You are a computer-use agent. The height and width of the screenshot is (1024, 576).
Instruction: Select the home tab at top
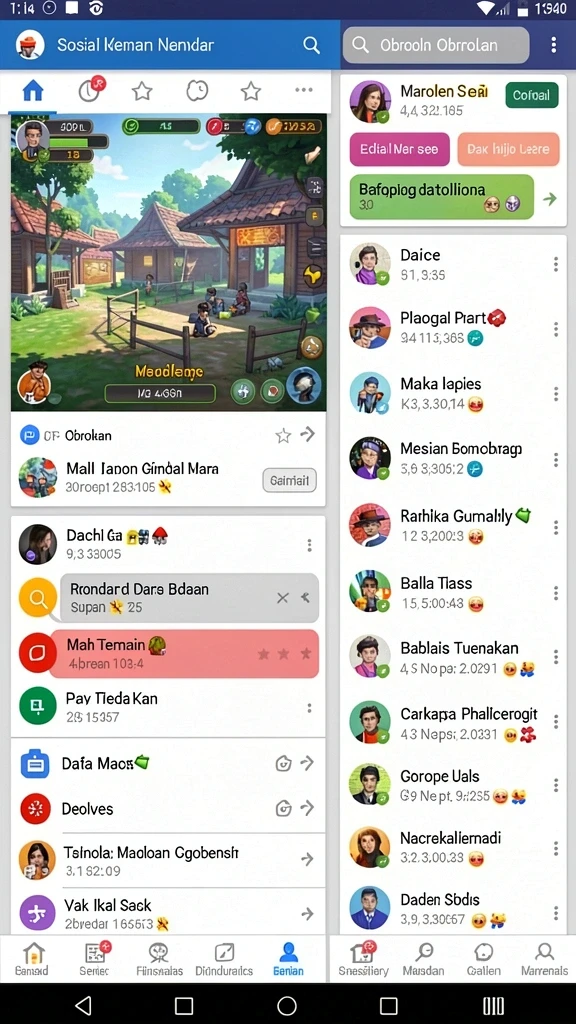33,91
